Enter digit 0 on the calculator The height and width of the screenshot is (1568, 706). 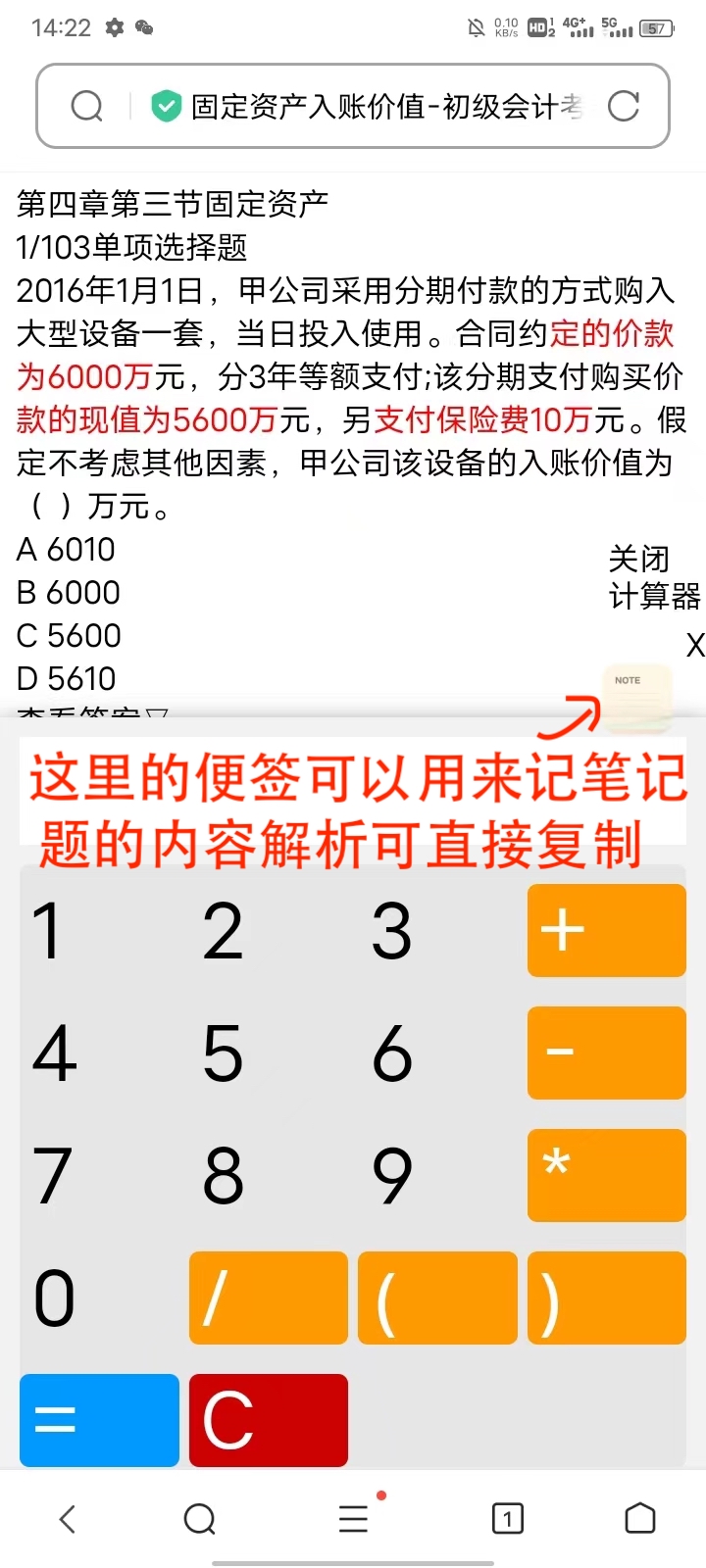point(54,1298)
